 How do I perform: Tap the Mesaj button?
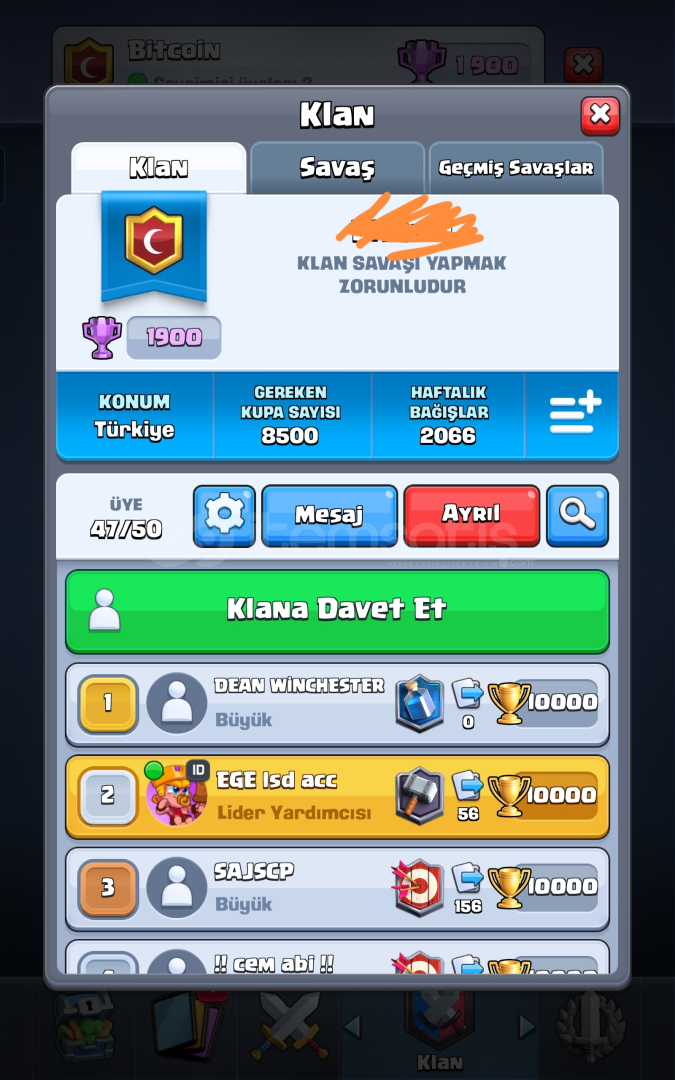tap(329, 515)
